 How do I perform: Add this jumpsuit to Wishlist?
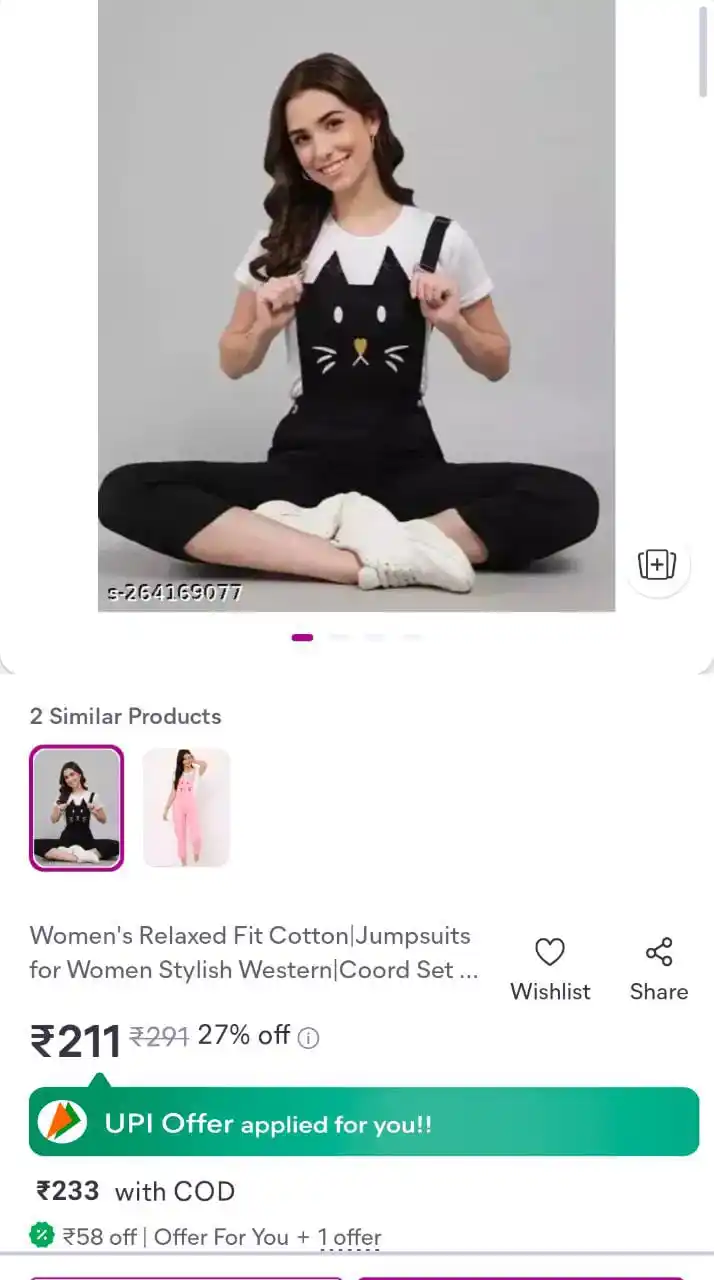(x=550, y=967)
